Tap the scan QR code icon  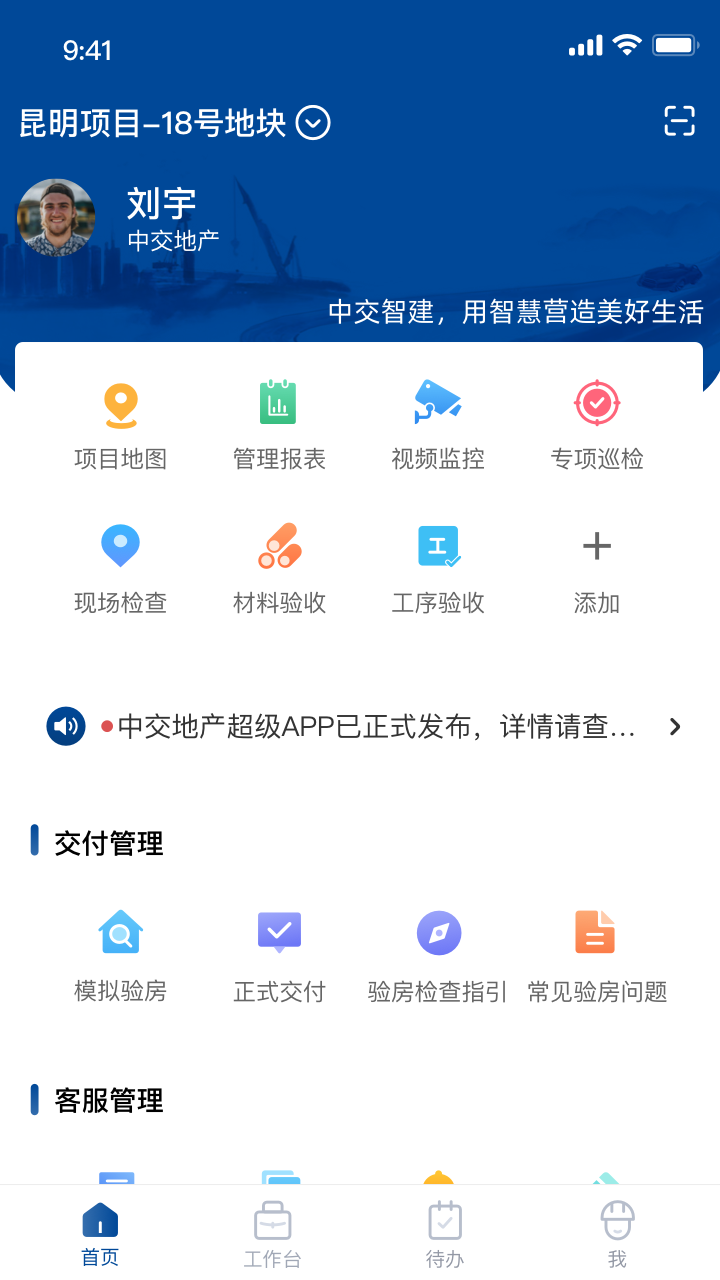(679, 120)
